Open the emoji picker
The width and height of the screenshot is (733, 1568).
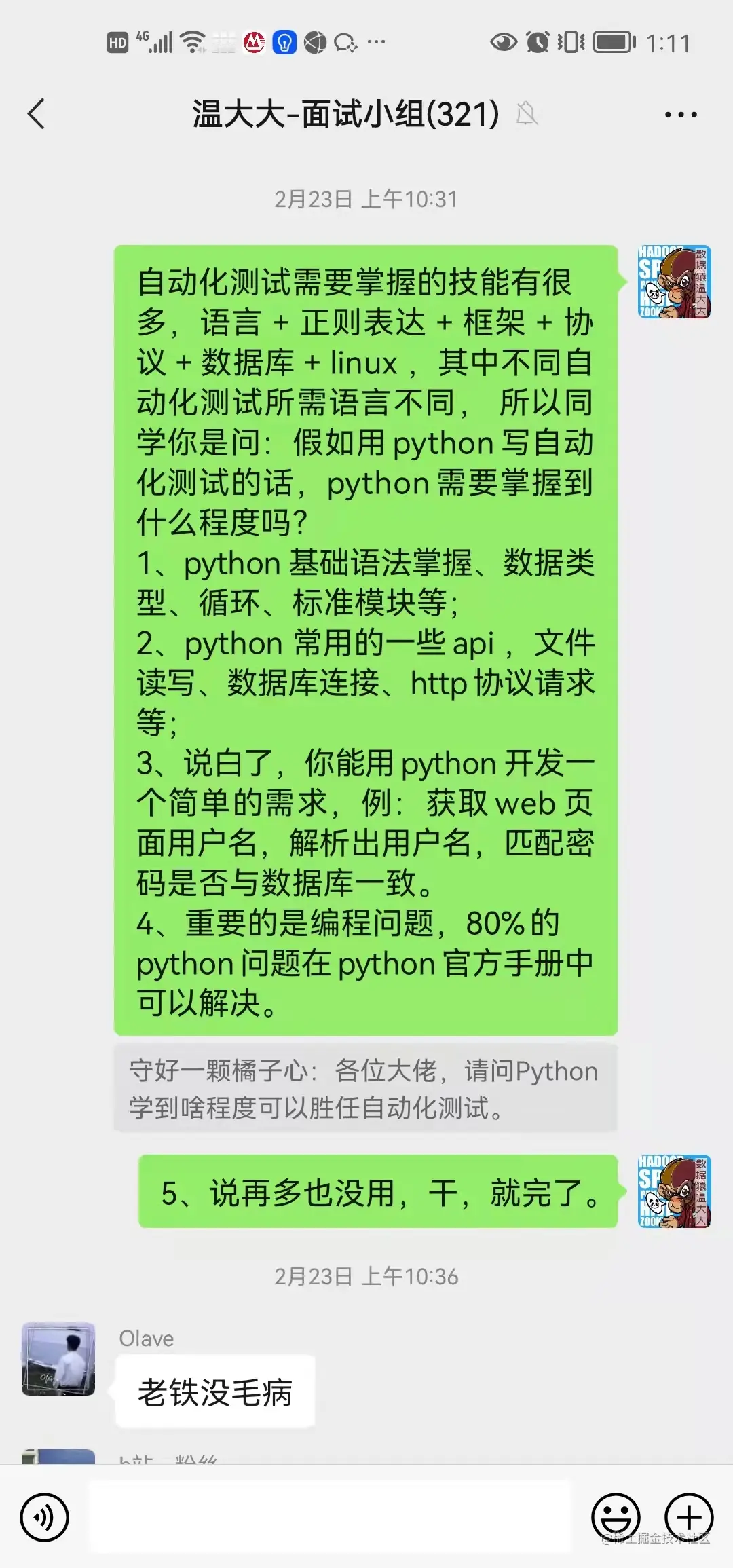[x=616, y=1516]
